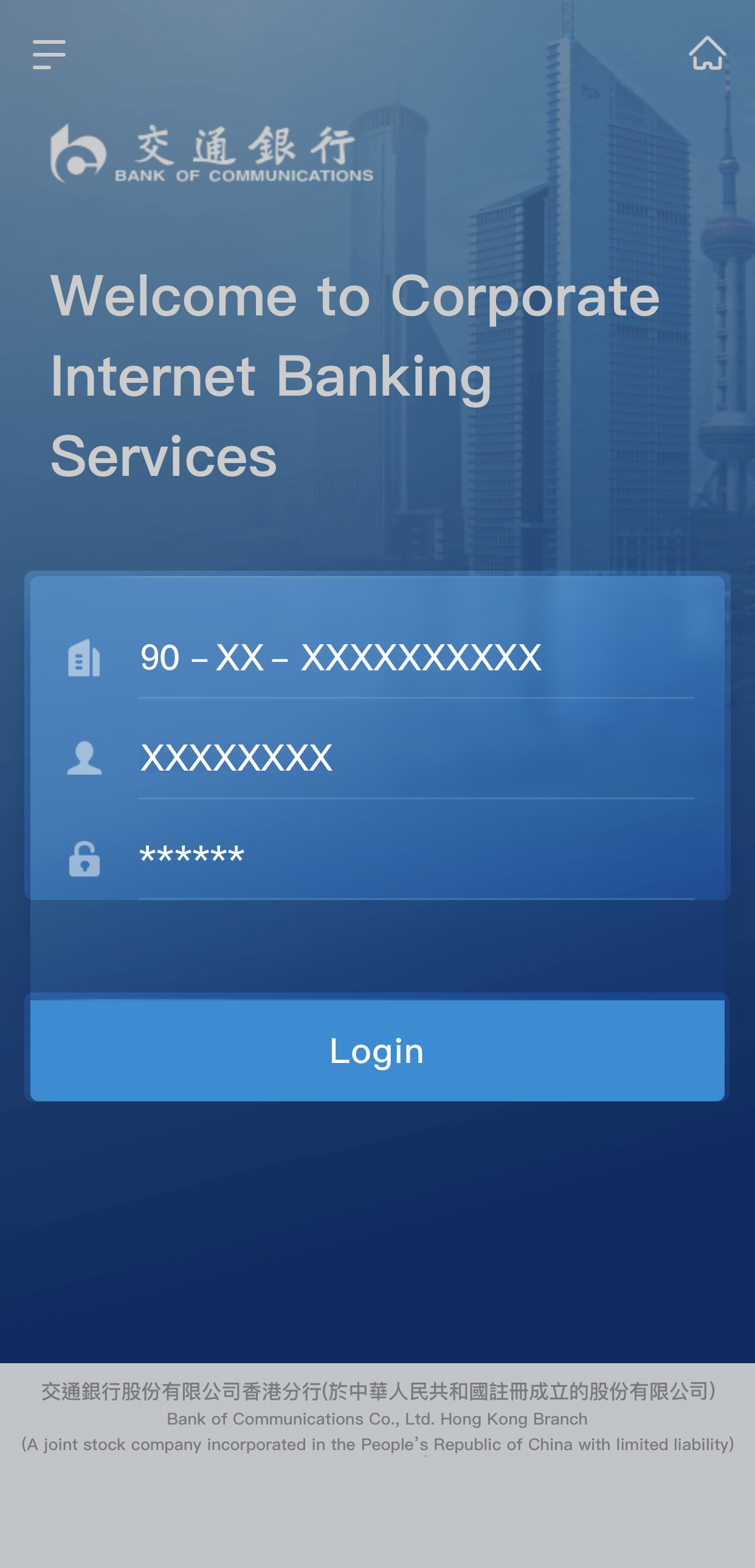This screenshot has height=1568, width=755.
Task: Go to the home page icon
Action: (707, 53)
